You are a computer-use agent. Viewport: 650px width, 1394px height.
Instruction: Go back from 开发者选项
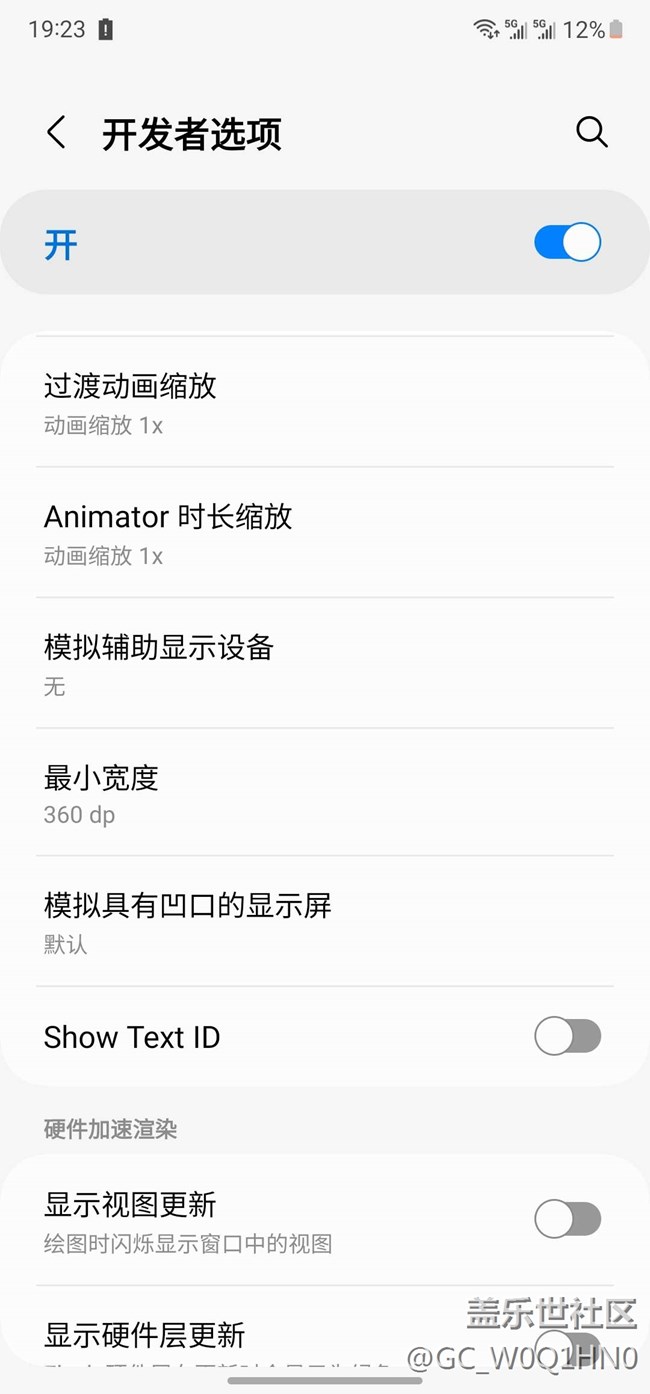(x=56, y=133)
